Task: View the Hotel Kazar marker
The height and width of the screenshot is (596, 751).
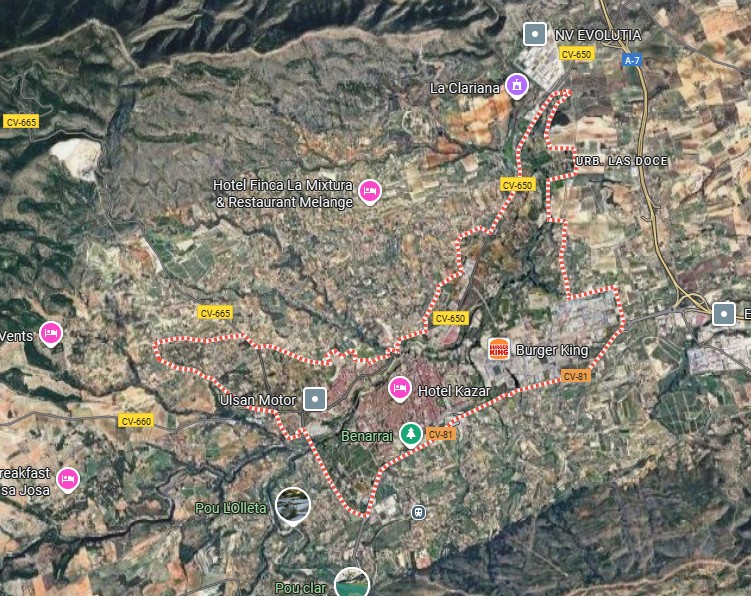Action: pyautogui.click(x=400, y=387)
